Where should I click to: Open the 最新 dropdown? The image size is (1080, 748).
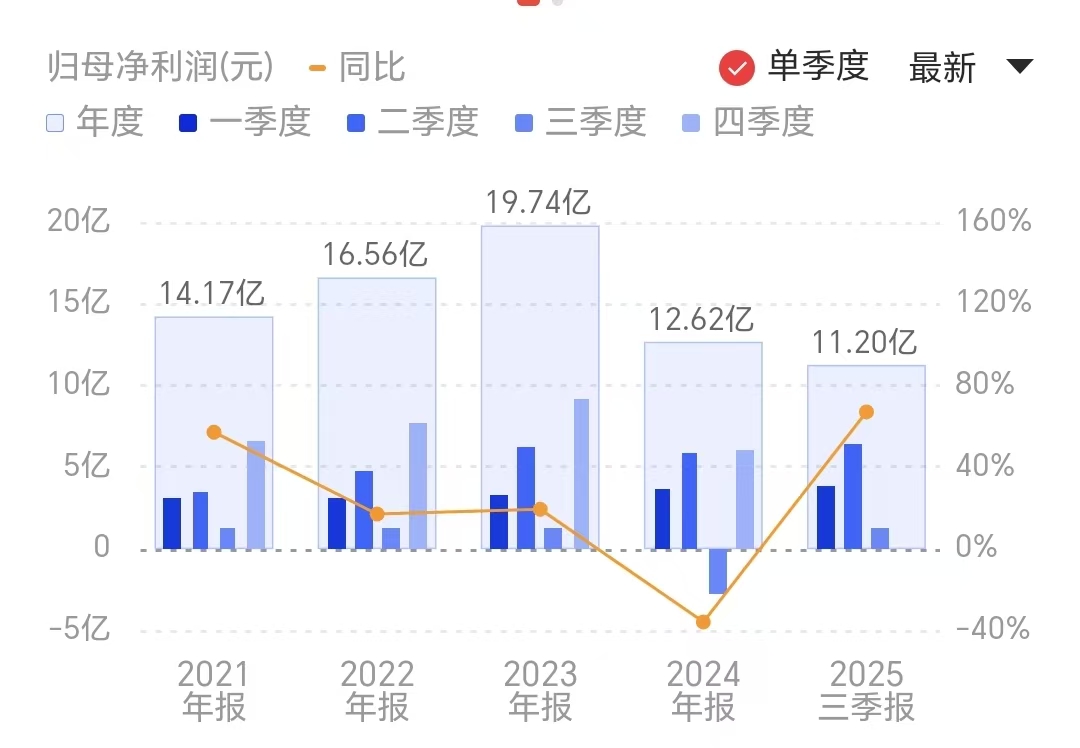point(968,68)
